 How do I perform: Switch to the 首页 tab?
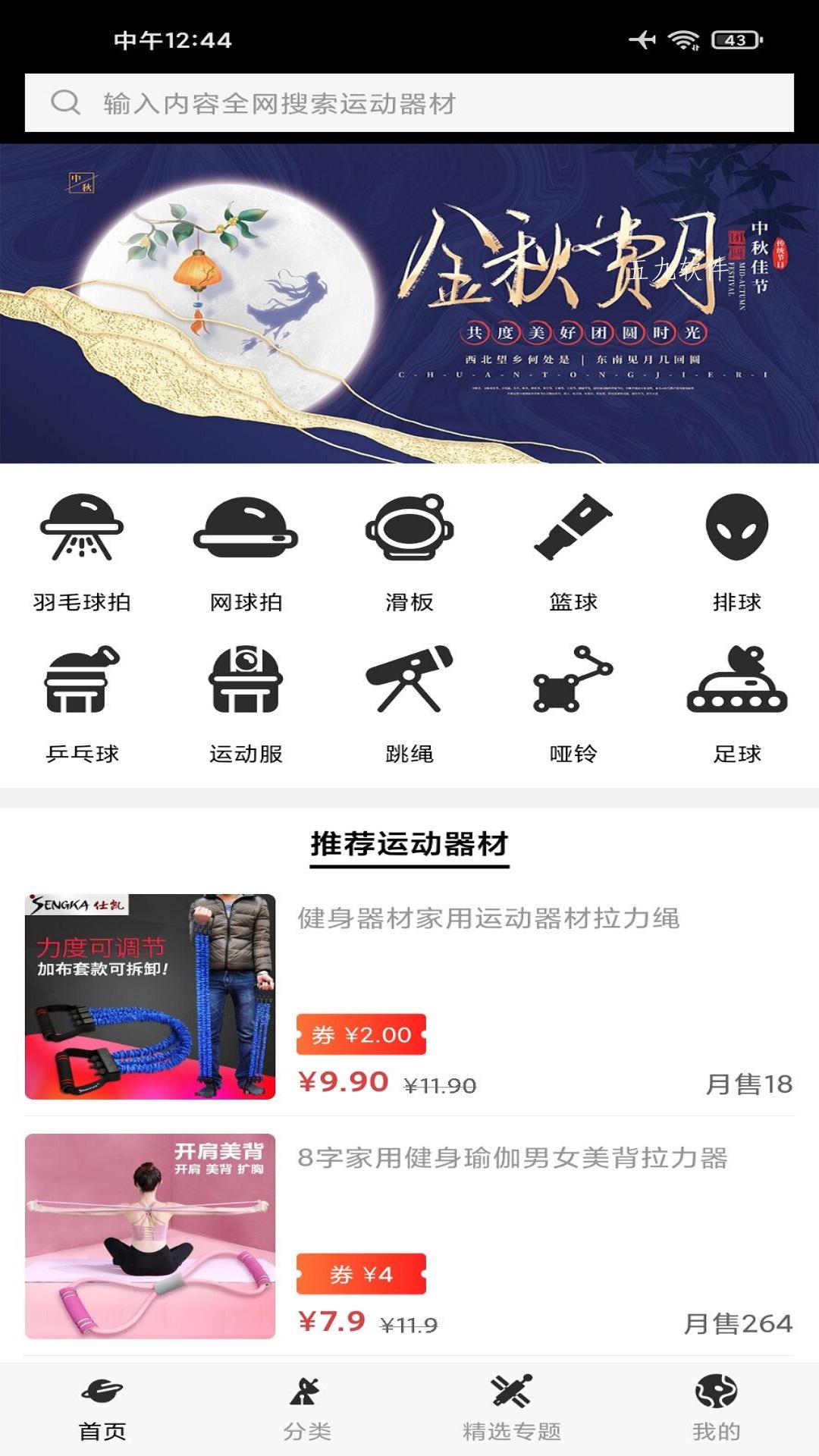[102, 1409]
